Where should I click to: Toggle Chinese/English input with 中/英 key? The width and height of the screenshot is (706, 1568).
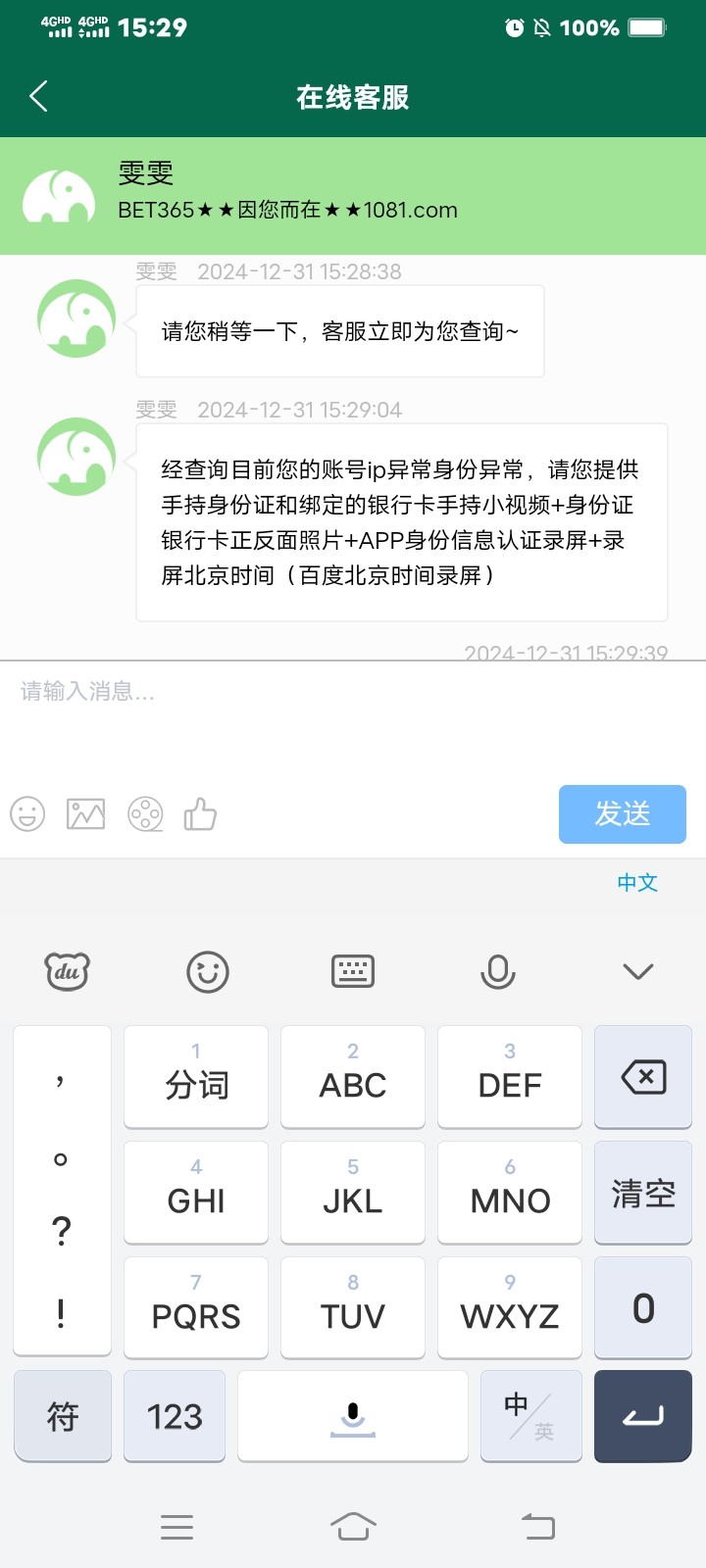pos(530,1416)
